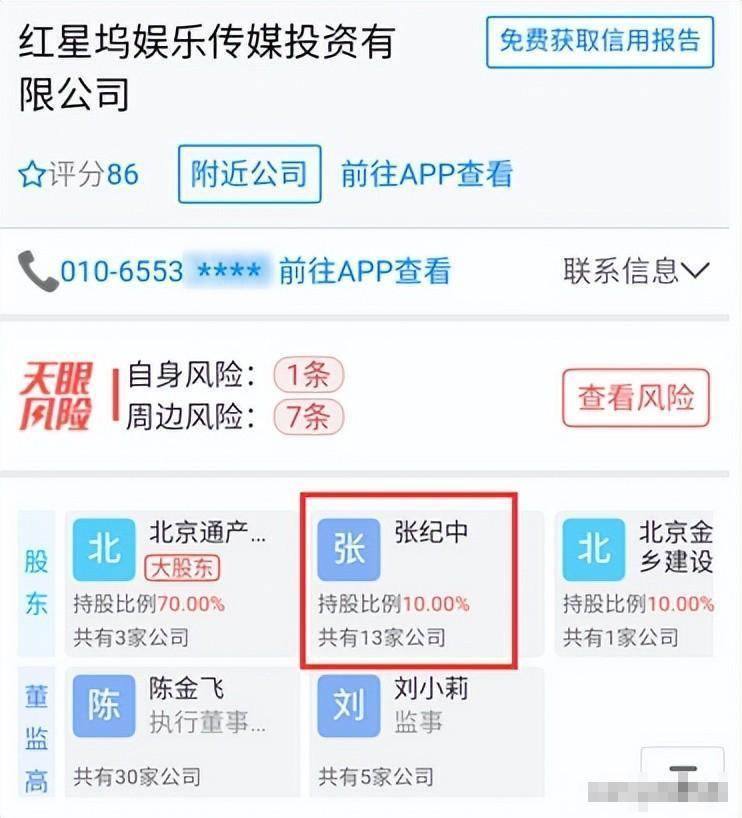Open 附近公司 nearby companies

[249, 174]
